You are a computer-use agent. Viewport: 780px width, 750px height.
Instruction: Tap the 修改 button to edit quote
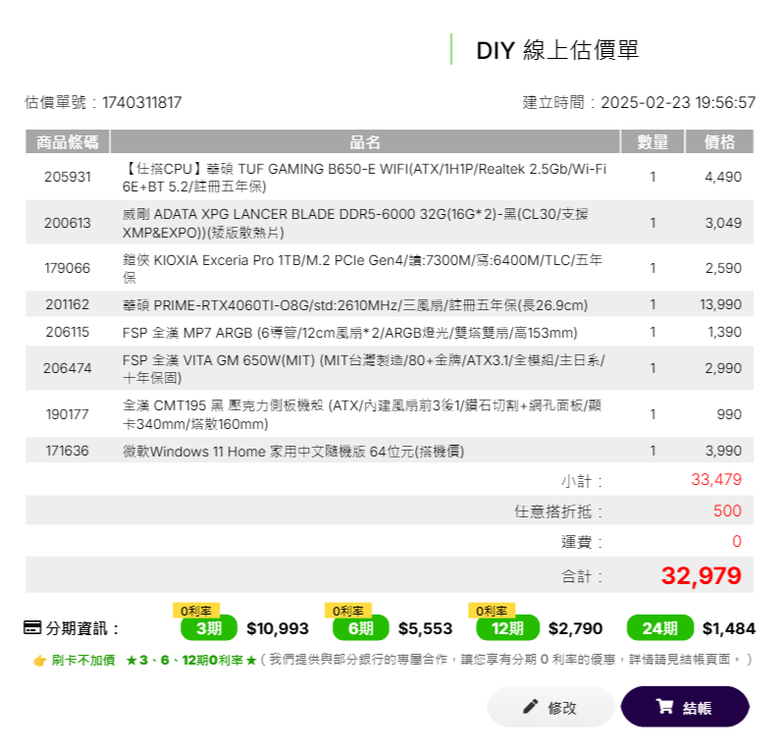click(x=551, y=707)
